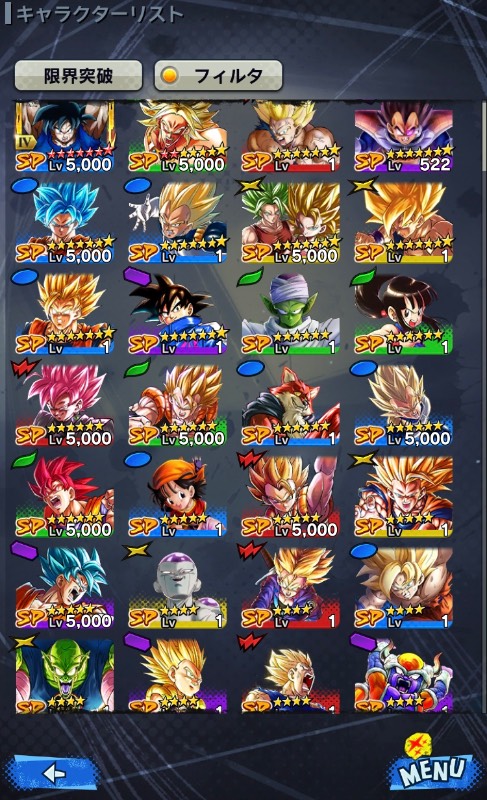487x800 pixels.
Task: Open the red-starred Goku level 5,000 card
Action: pyautogui.click(x=64, y=136)
